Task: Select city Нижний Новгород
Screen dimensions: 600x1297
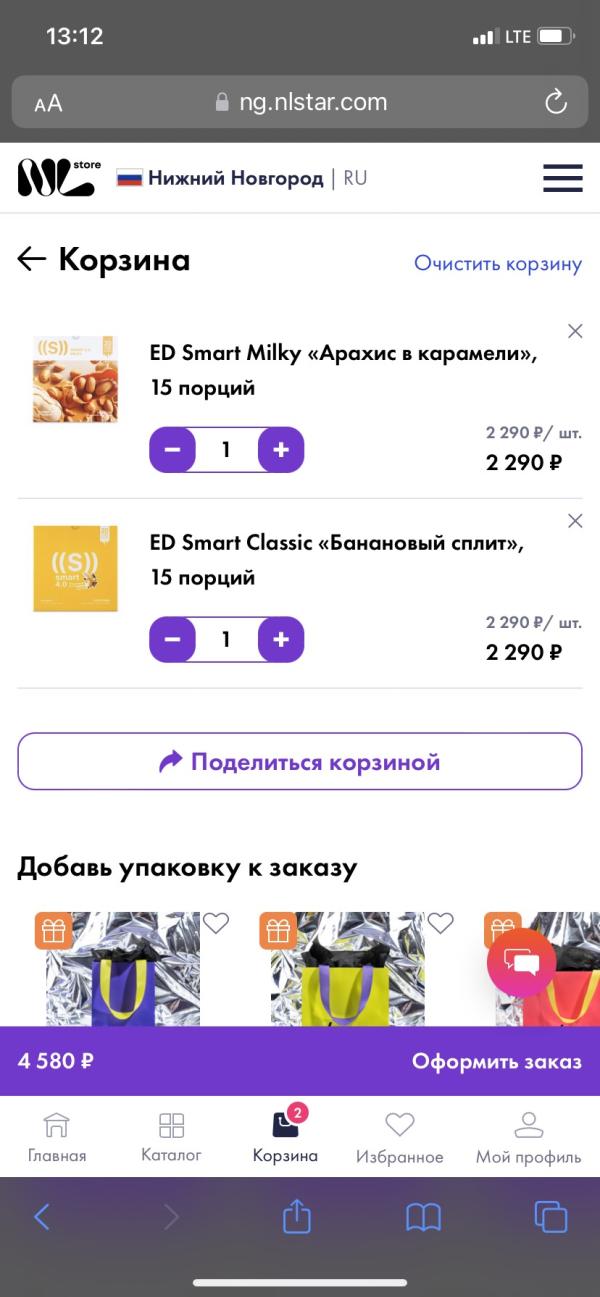Action: [x=235, y=178]
